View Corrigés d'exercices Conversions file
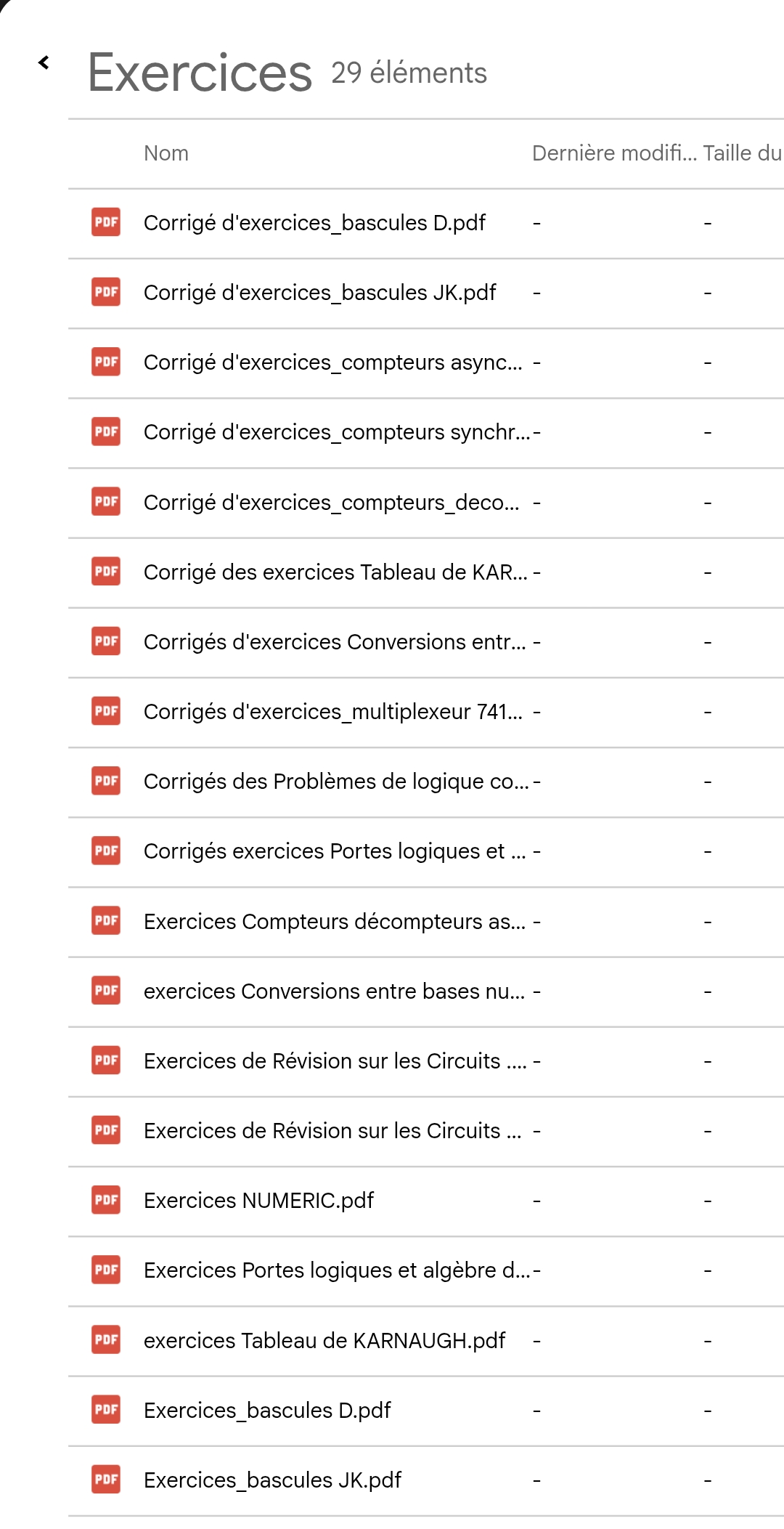The height and width of the screenshot is (1529, 784). (x=334, y=642)
